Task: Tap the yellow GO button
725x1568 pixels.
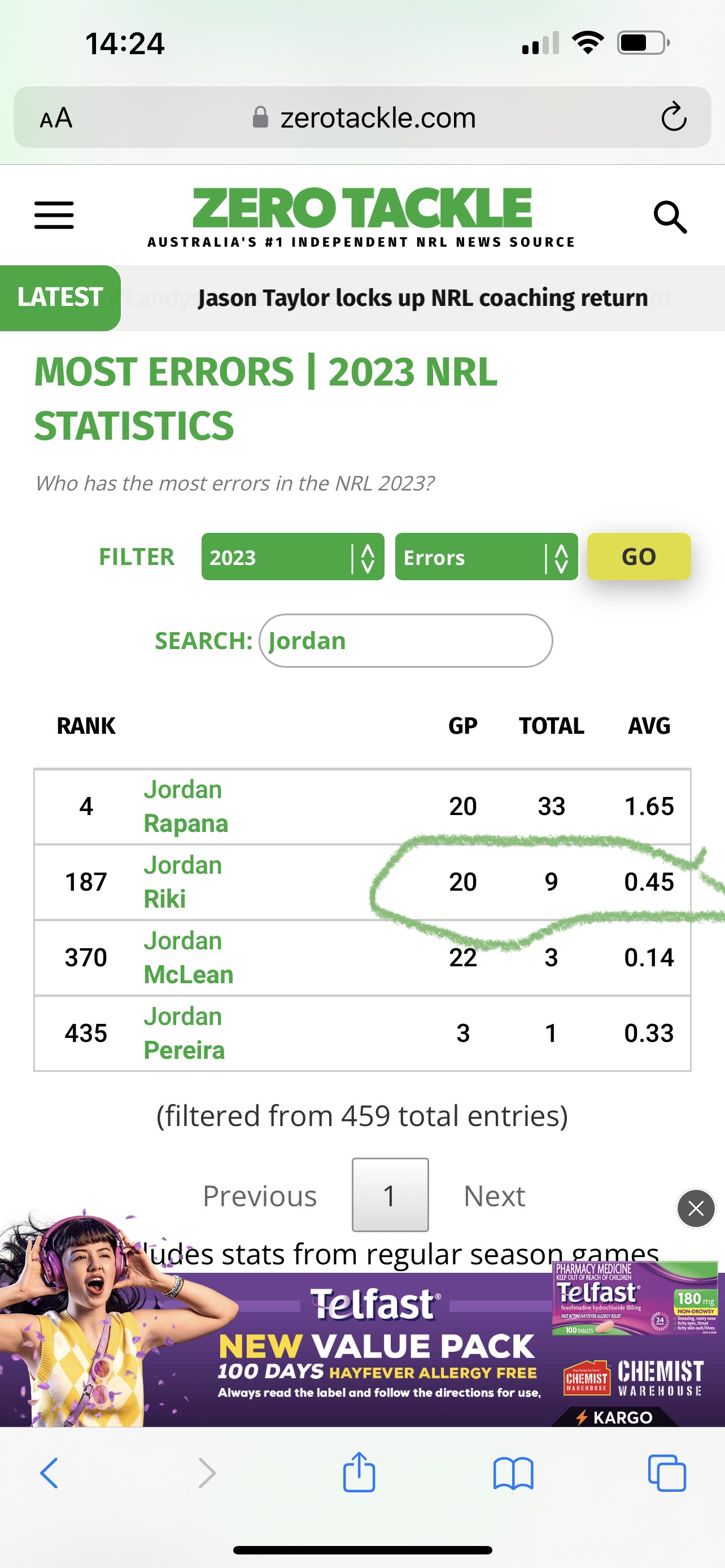Action: [x=639, y=557]
